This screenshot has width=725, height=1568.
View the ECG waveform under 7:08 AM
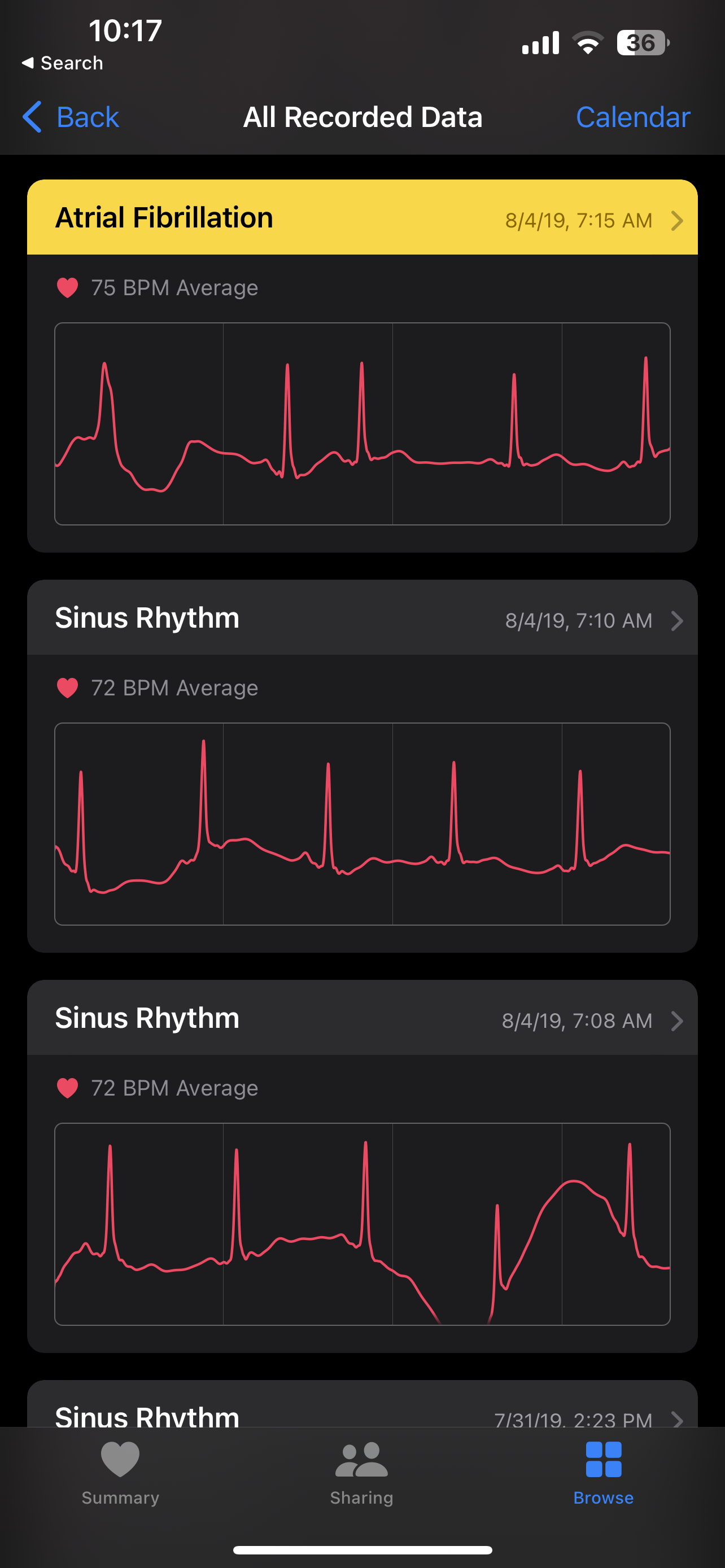click(x=362, y=1224)
